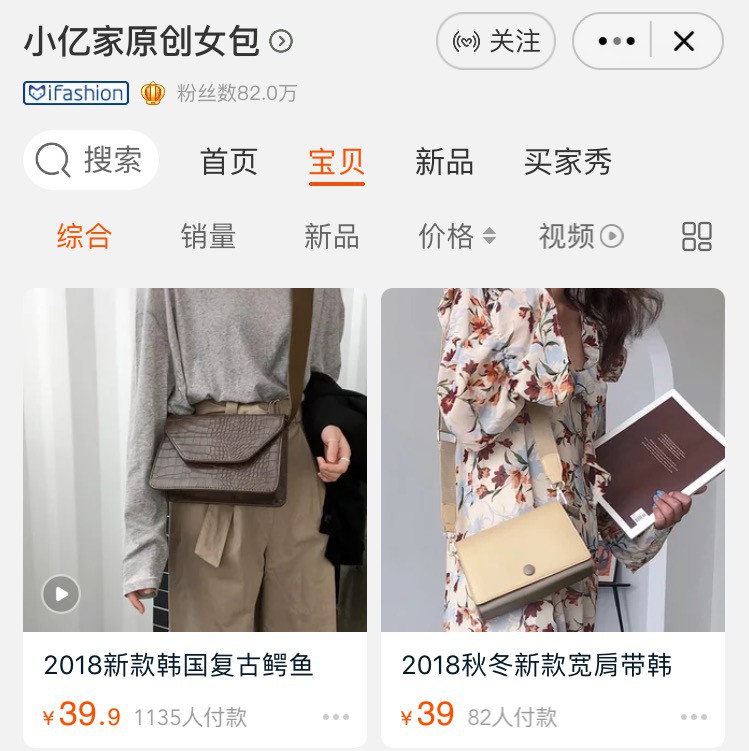The height and width of the screenshot is (751, 749).
Task: Toggle the grid layout view icon
Action: coord(696,237)
